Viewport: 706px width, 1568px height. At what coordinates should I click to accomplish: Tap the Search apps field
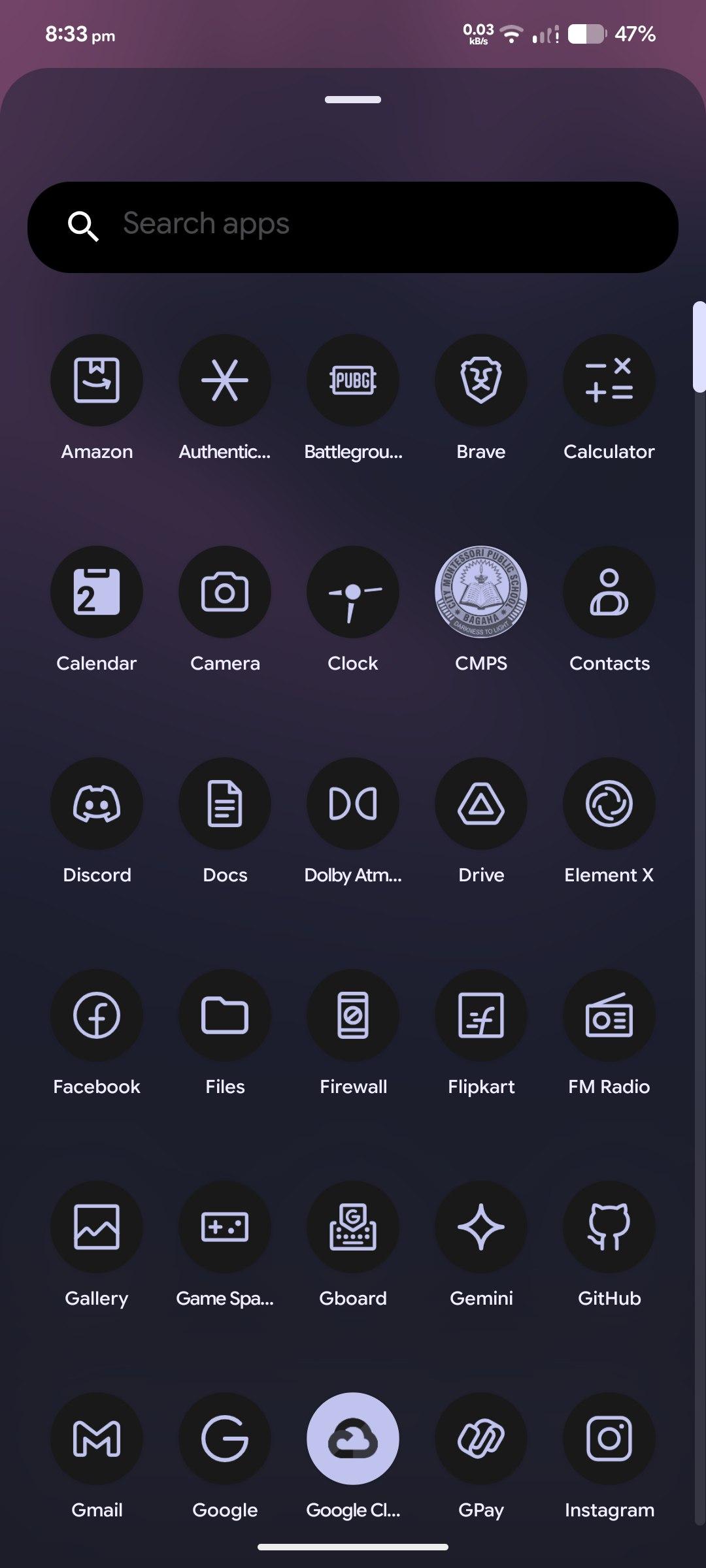[x=353, y=226]
